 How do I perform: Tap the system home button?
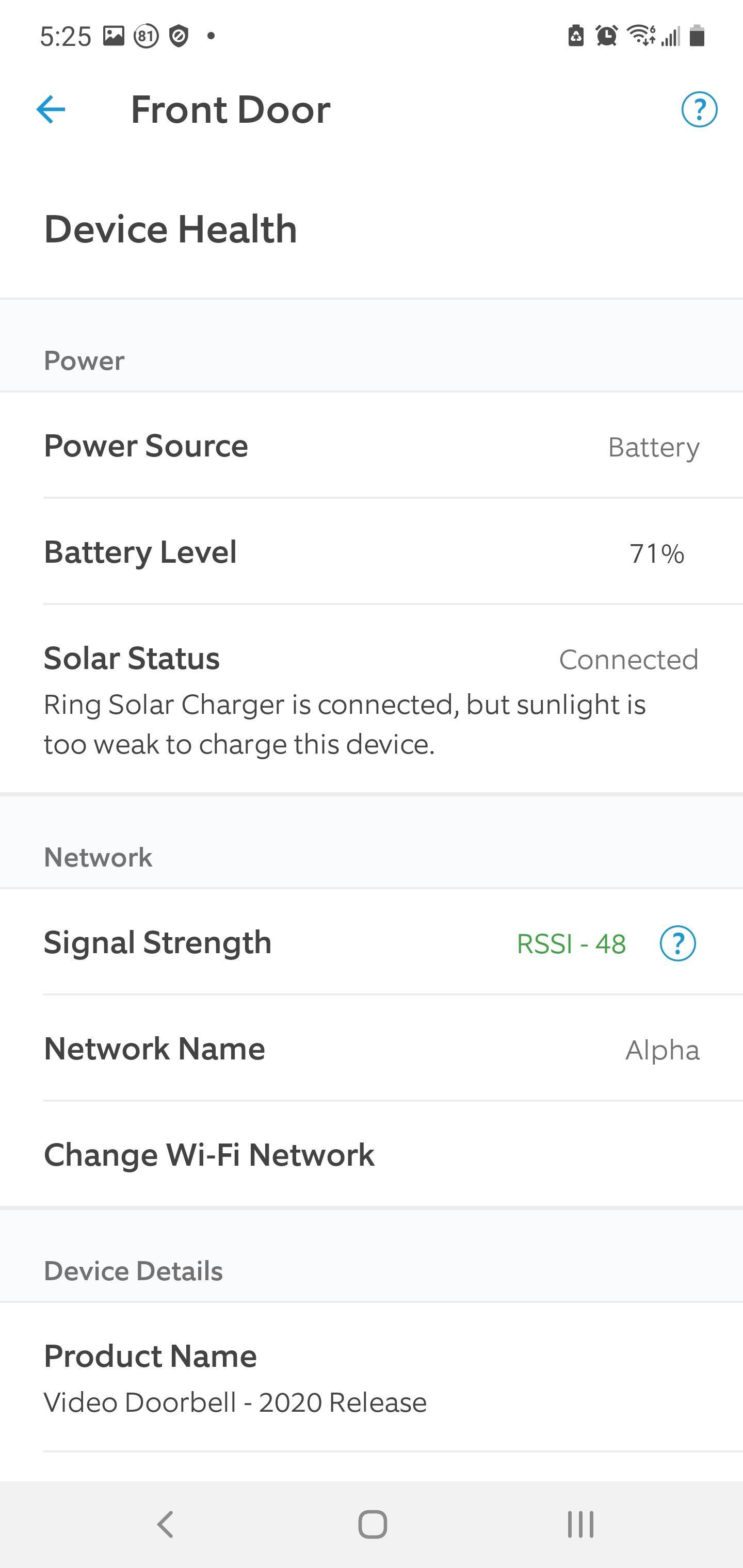coord(372,1524)
